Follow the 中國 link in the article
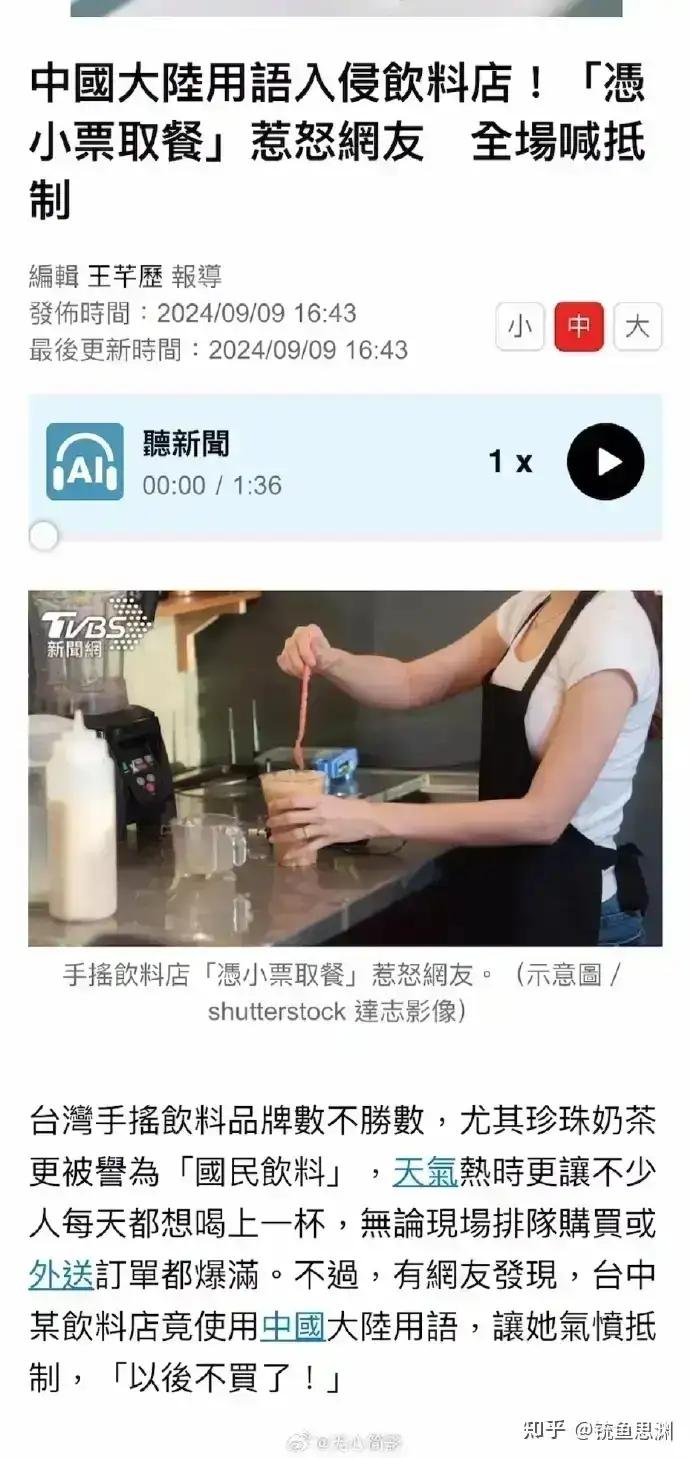Image resolution: width=690 pixels, height=1458 pixels. (293, 1327)
